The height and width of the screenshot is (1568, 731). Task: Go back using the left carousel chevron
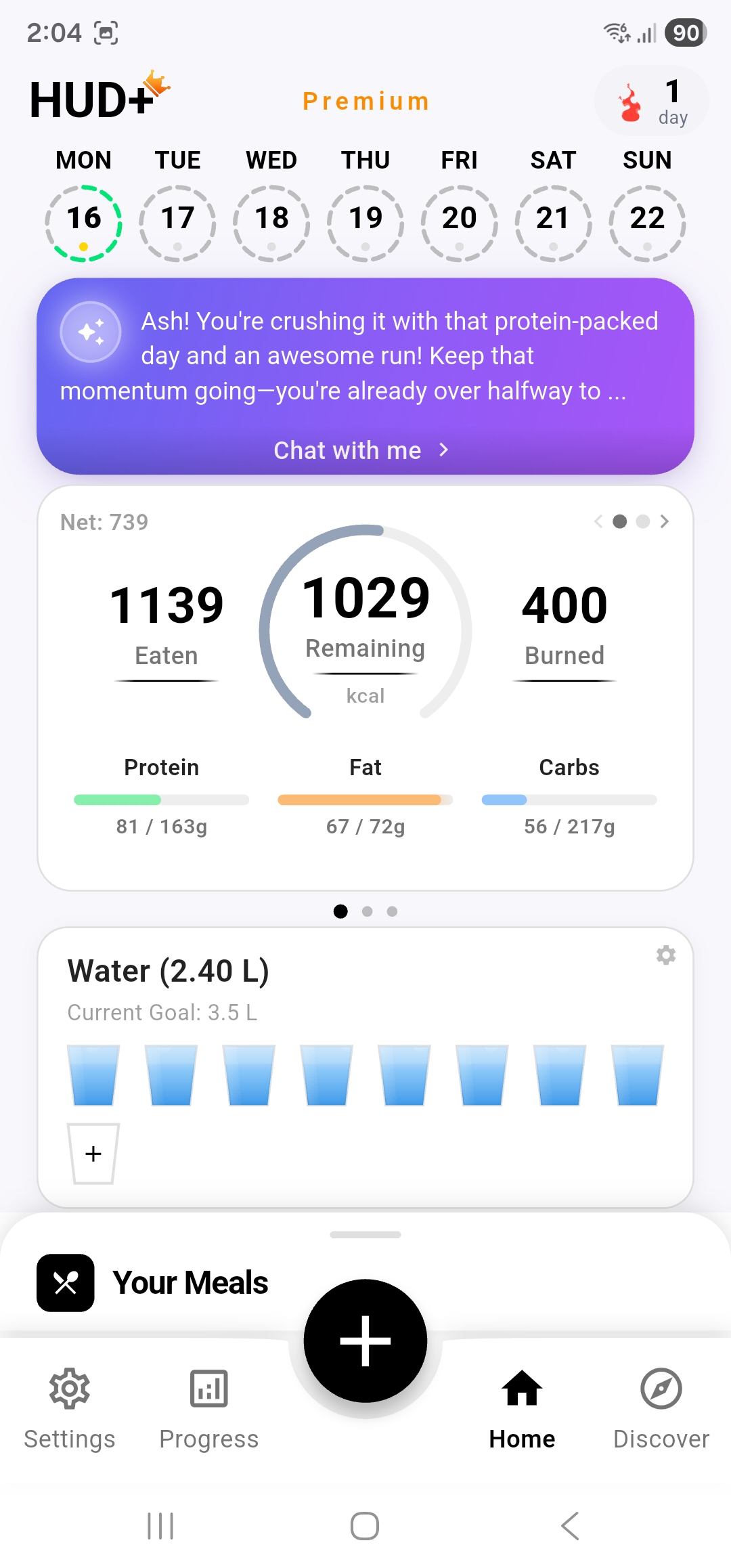[598, 521]
